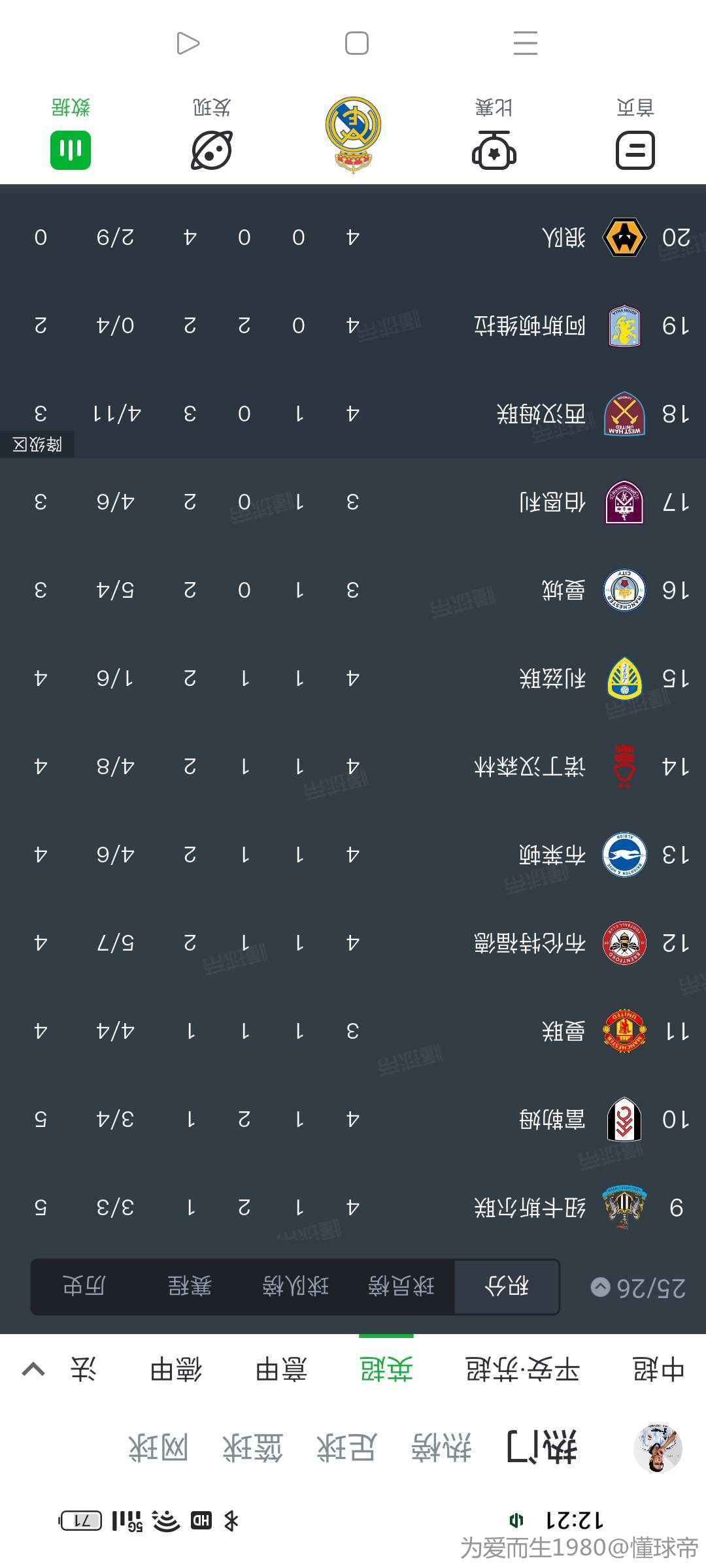Open the 历史 history segment

click(84, 1286)
